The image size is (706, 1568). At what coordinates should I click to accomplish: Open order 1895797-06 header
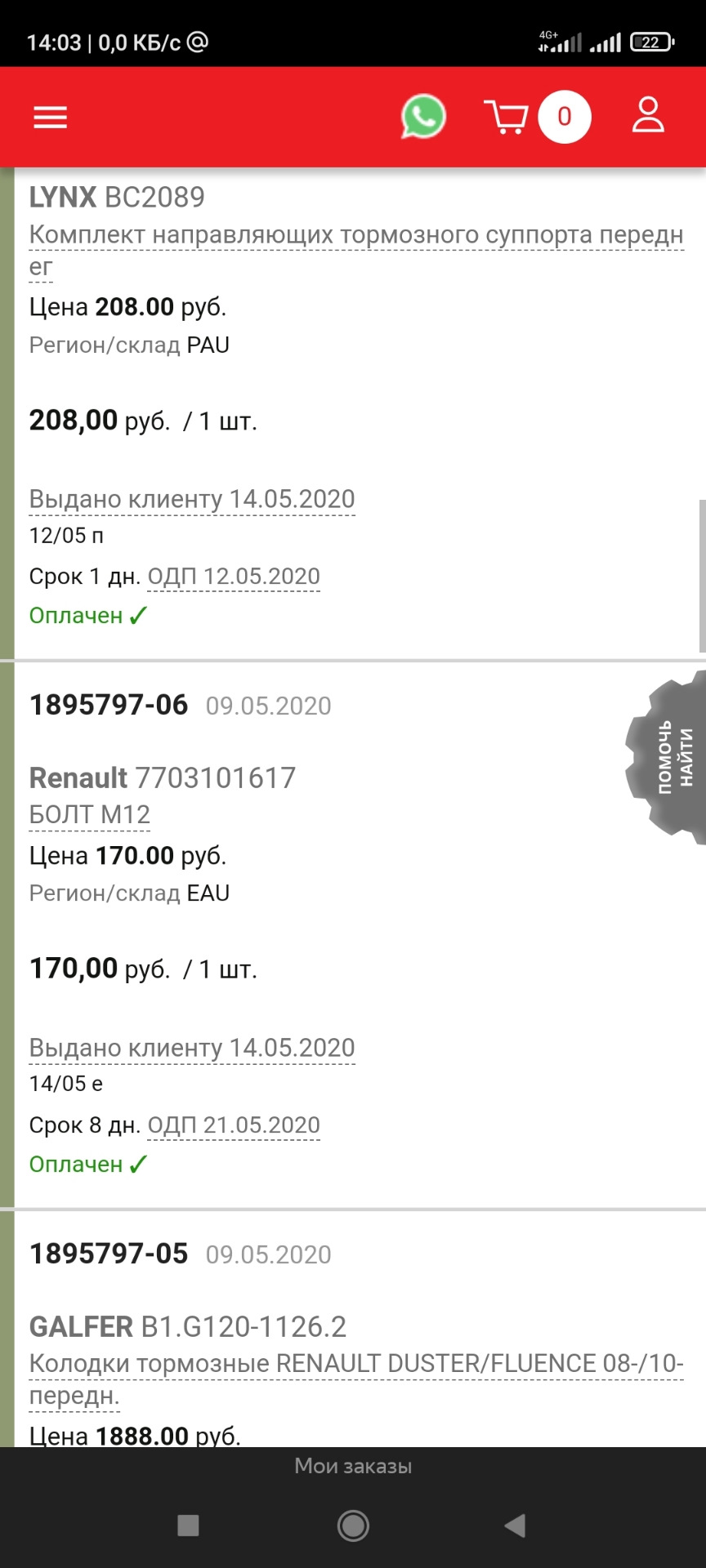pyautogui.click(x=107, y=704)
